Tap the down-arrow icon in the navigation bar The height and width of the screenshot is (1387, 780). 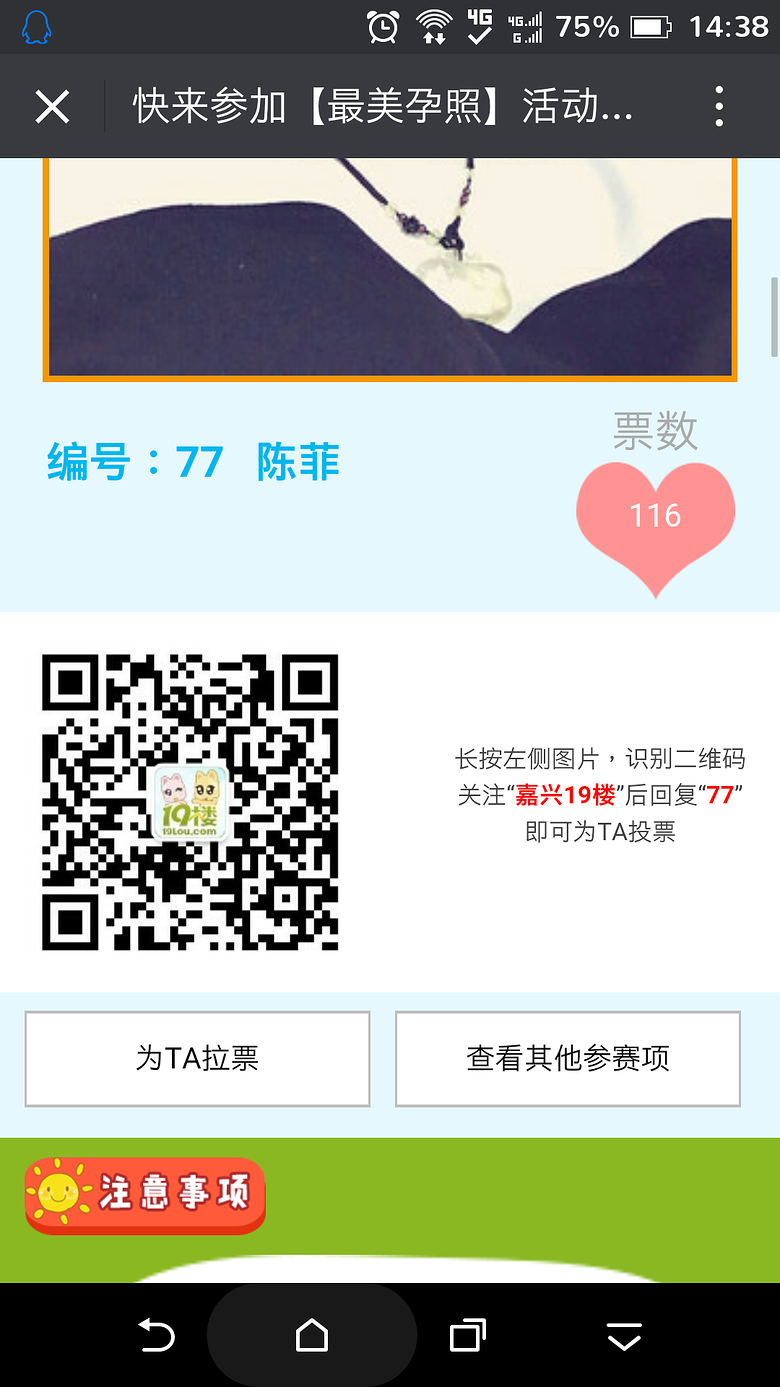click(624, 1336)
